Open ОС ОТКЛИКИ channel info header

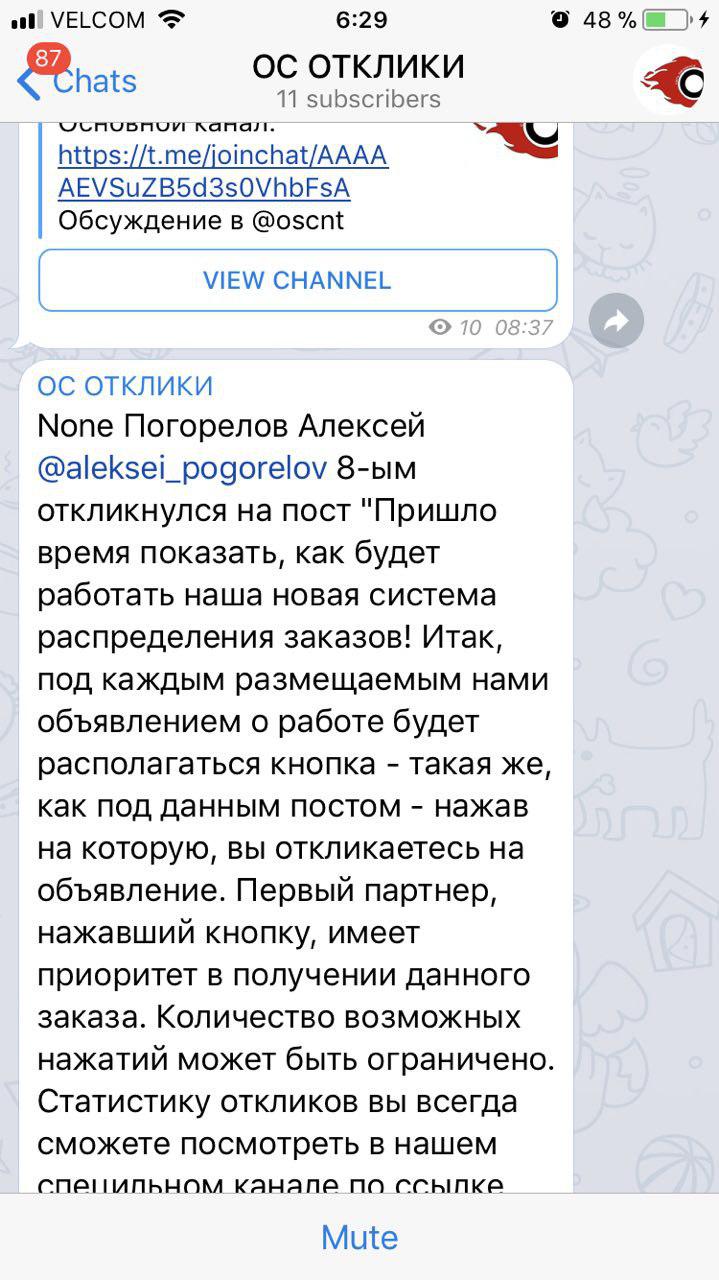click(359, 80)
